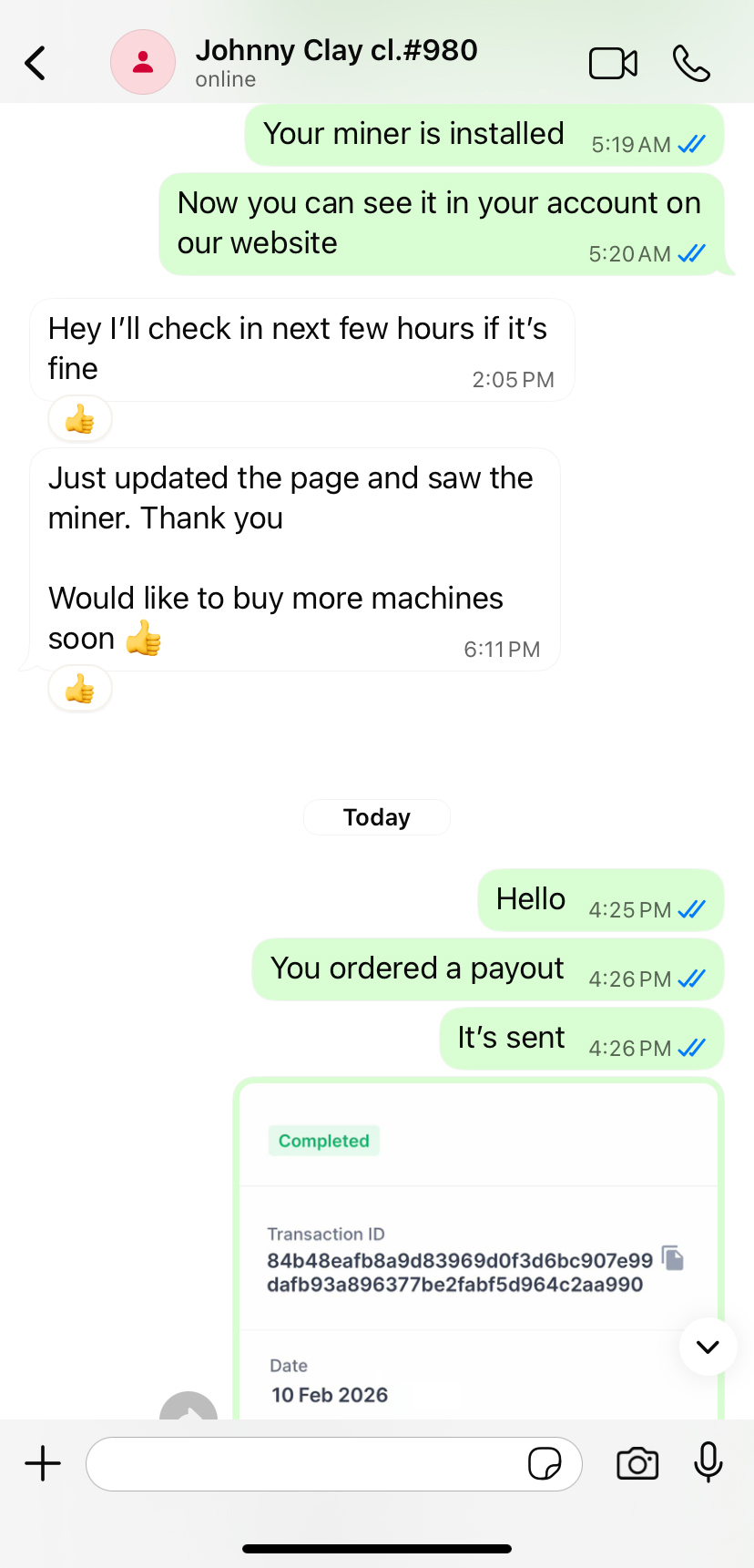Screen dimensions: 754x1568
Task: Open the camera to take a photo
Action: [637, 1464]
